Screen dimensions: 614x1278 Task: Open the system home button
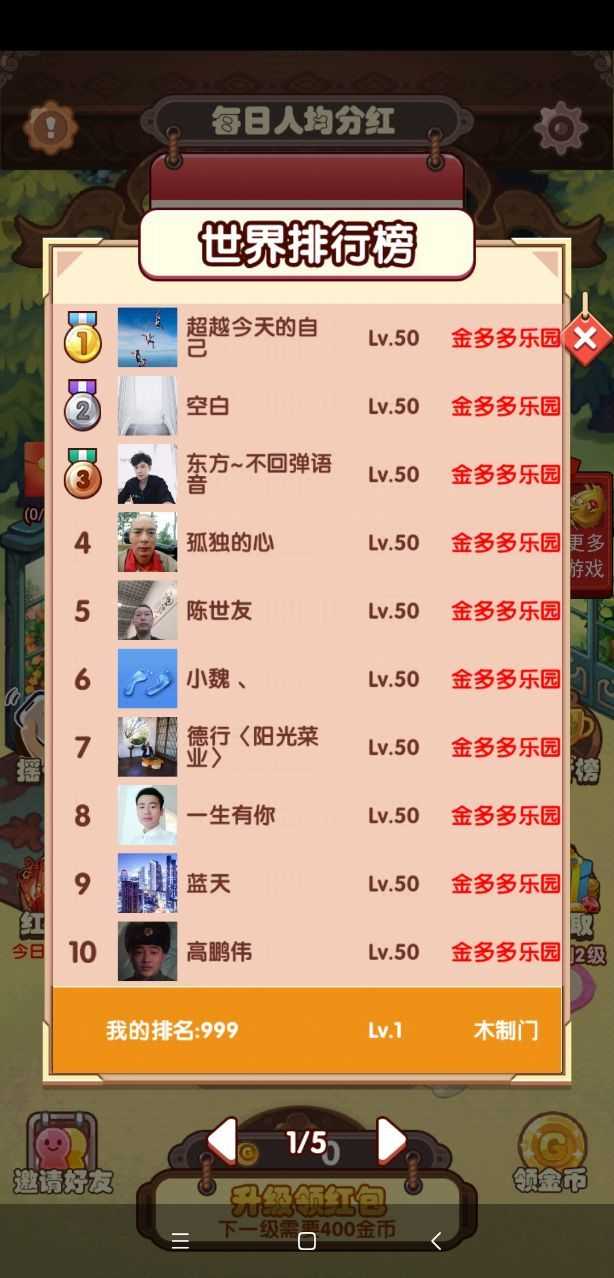tap(307, 1241)
